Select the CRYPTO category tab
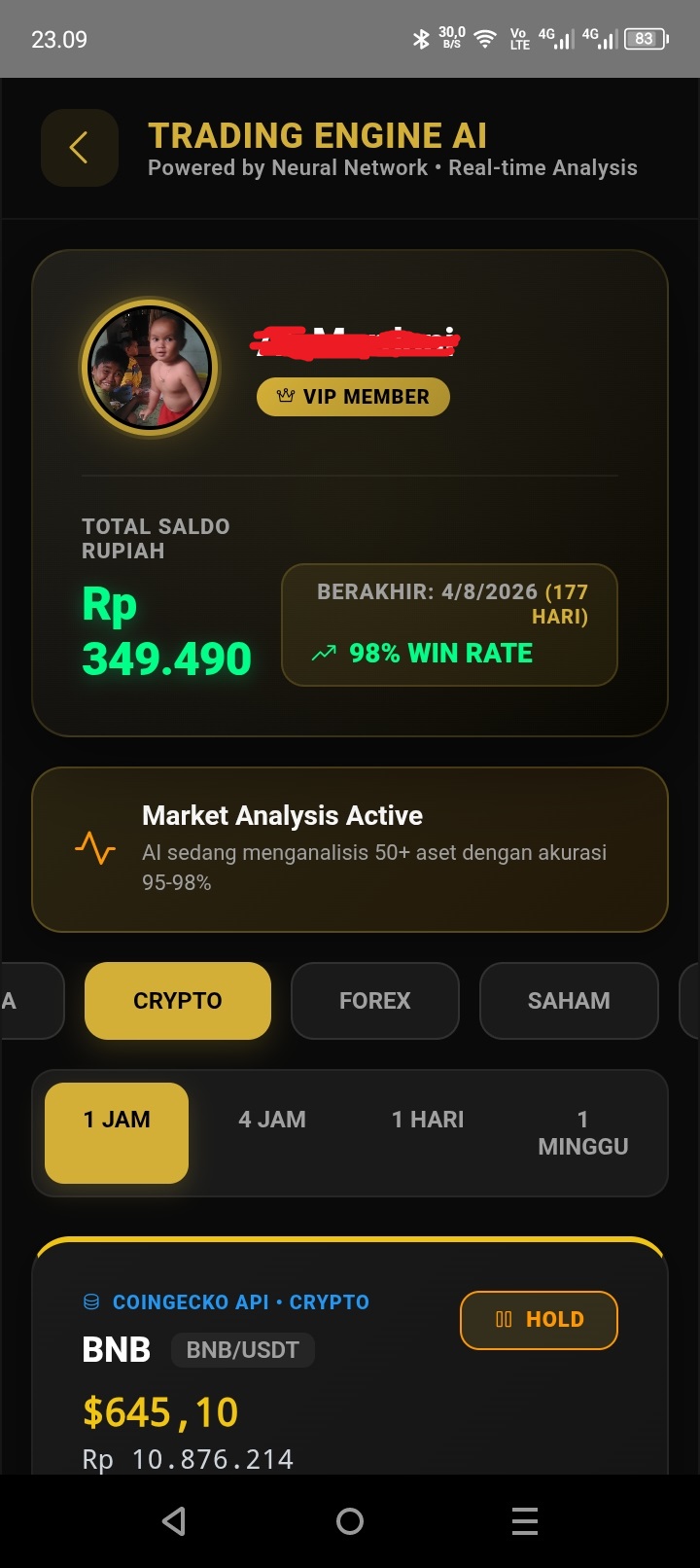 pyautogui.click(x=178, y=1001)
